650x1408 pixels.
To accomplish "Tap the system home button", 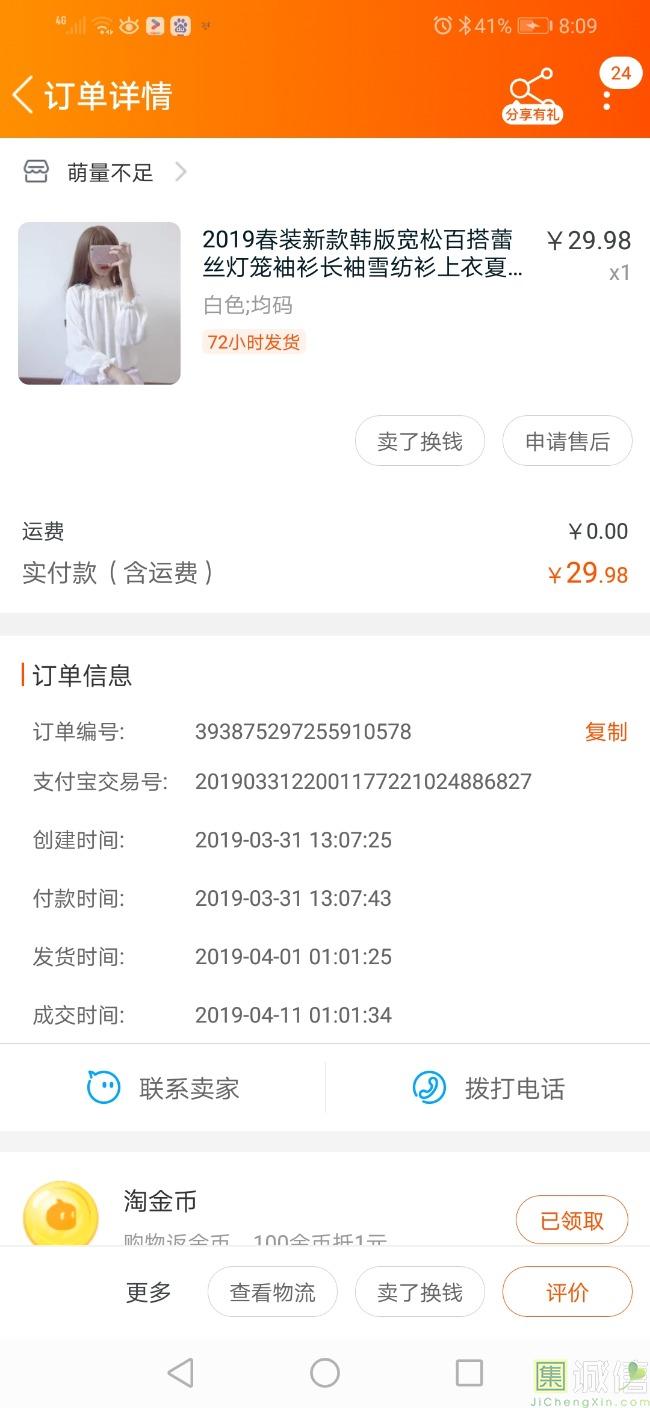I will click(325, 1373).
